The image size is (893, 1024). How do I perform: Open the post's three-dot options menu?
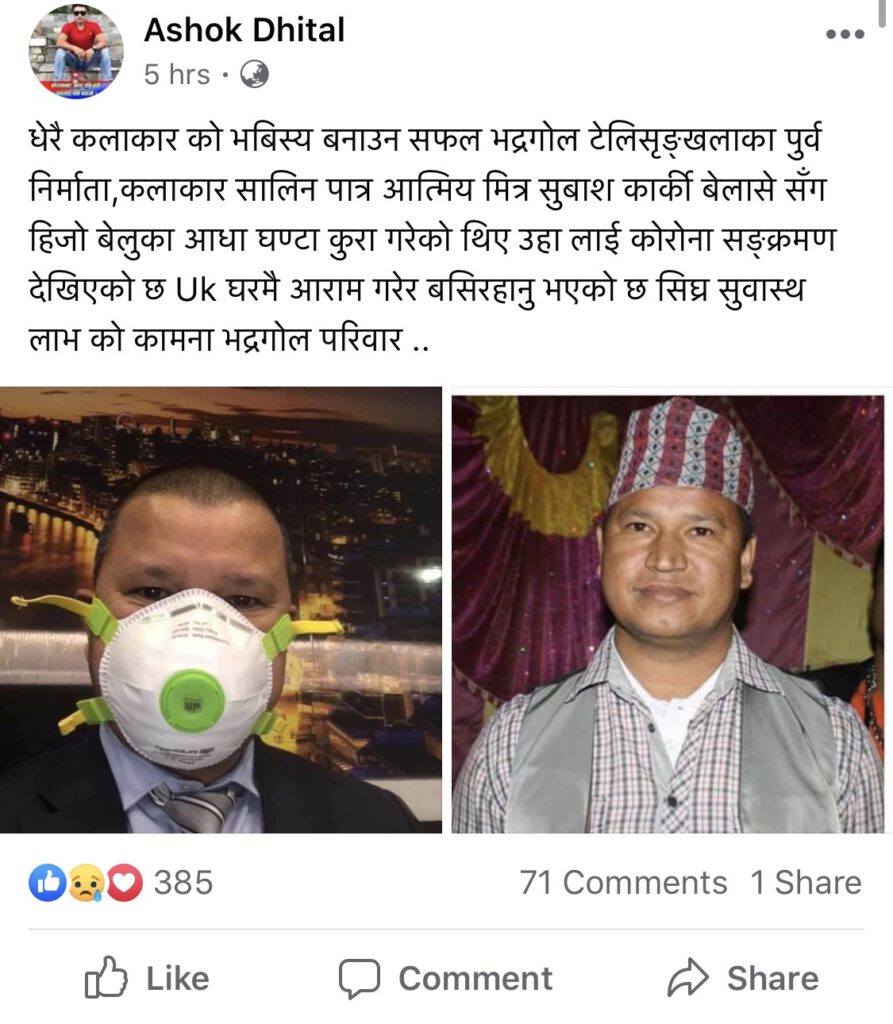843,33
